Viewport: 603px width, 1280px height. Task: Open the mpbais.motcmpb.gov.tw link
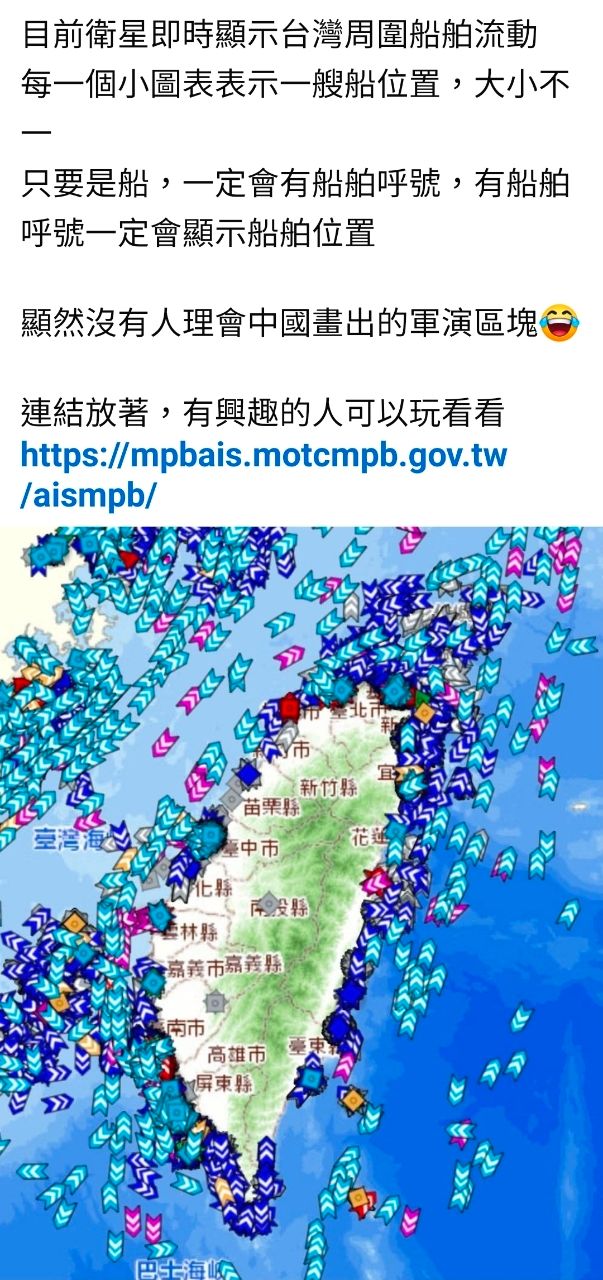263,457
